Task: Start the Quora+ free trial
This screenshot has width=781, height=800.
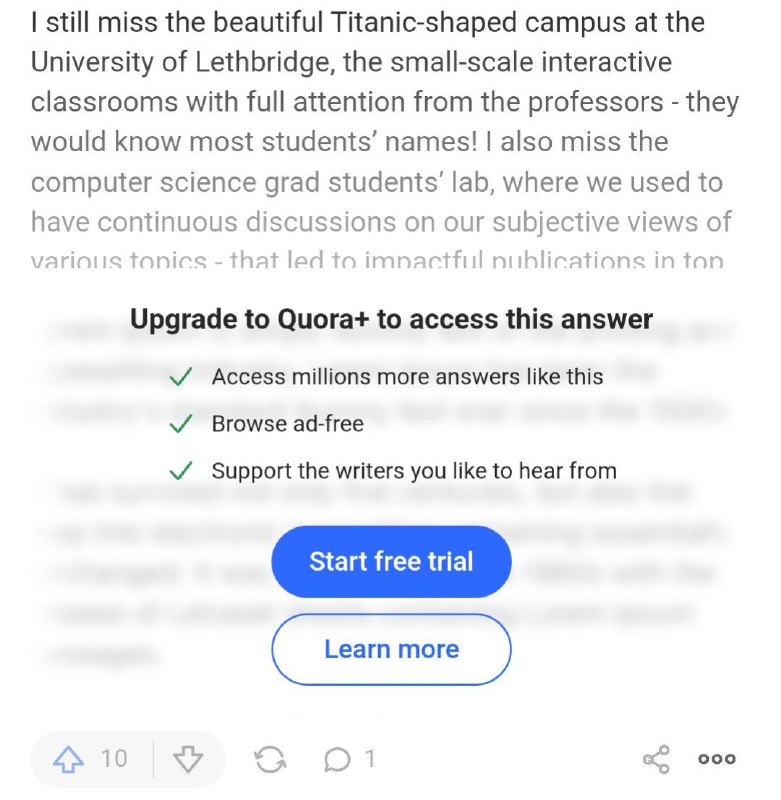Action: pos(390,562)
